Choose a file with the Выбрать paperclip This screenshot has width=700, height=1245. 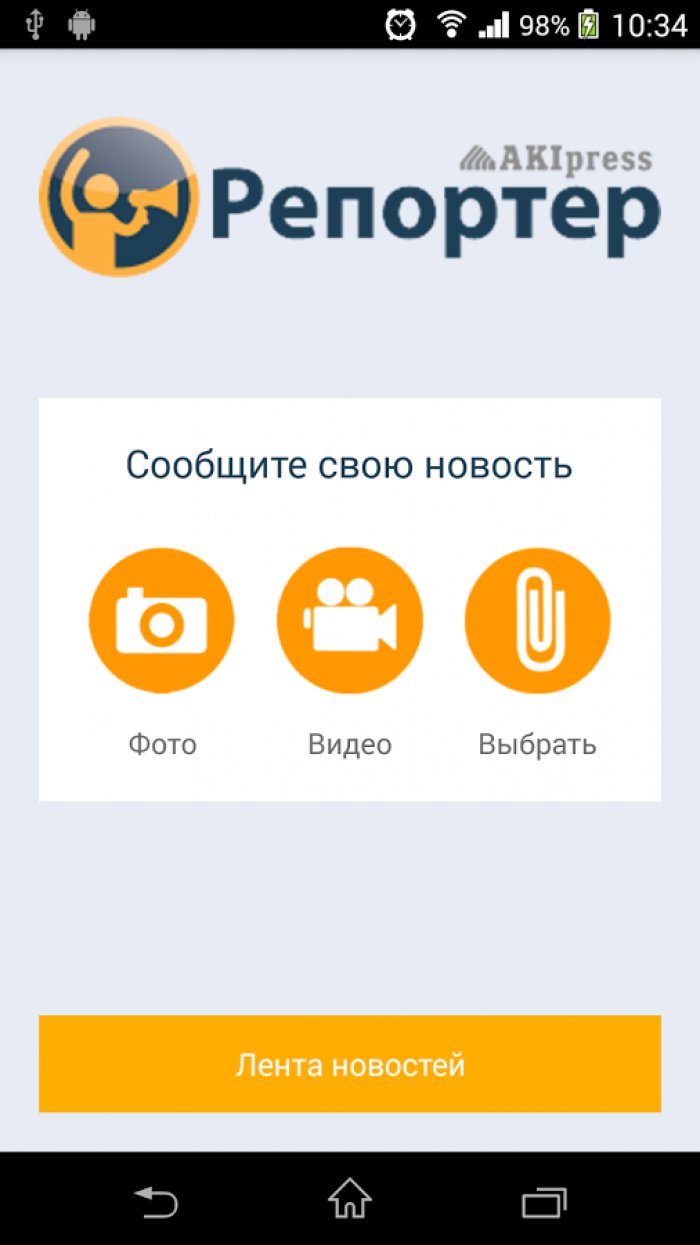coord(538,621)
